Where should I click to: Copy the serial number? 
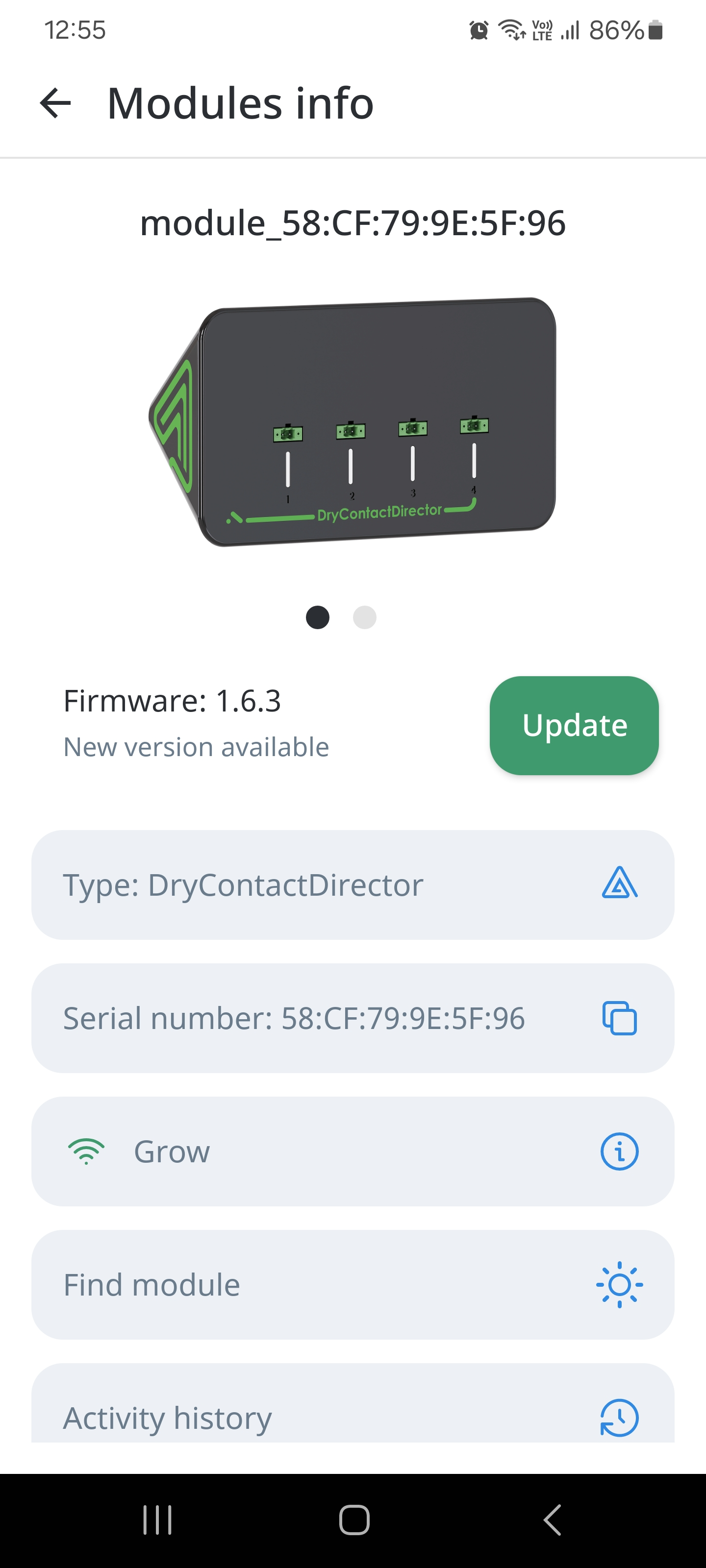(x=619, y=1018)
